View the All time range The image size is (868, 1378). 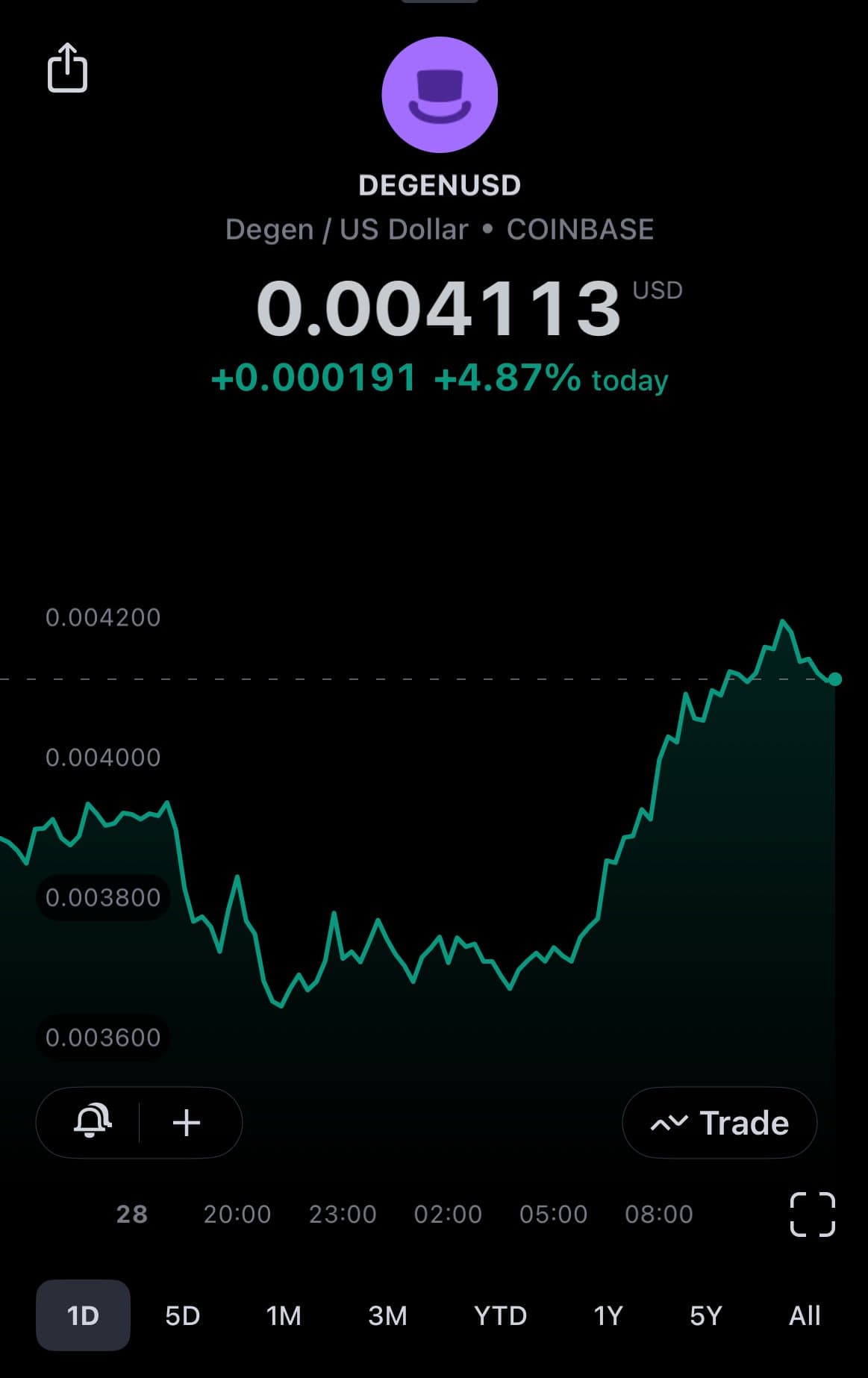(x=805, y=1315)
